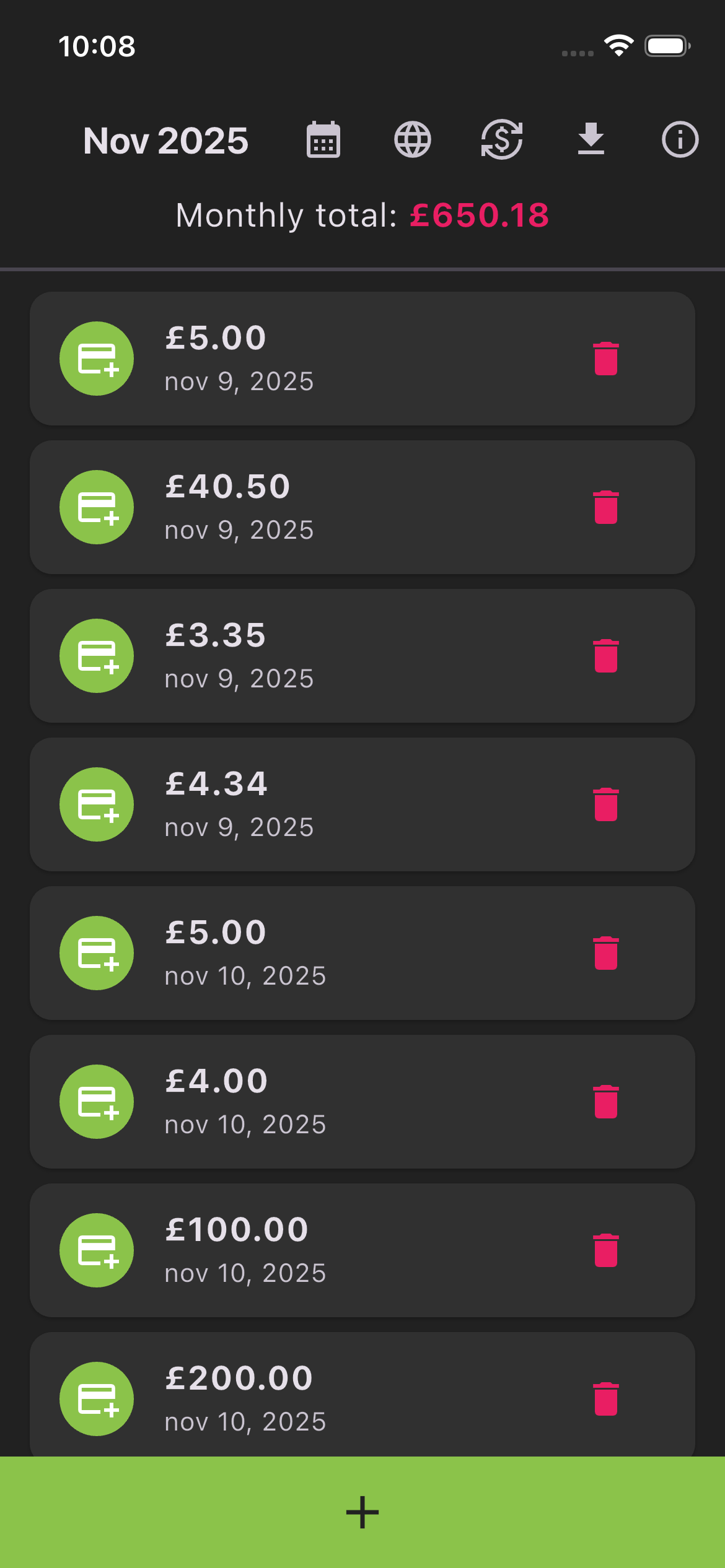Delete the £5.00 expense from nov 9
The height and width of the screenshot is (1568, 725).
(x=606, y=358)
